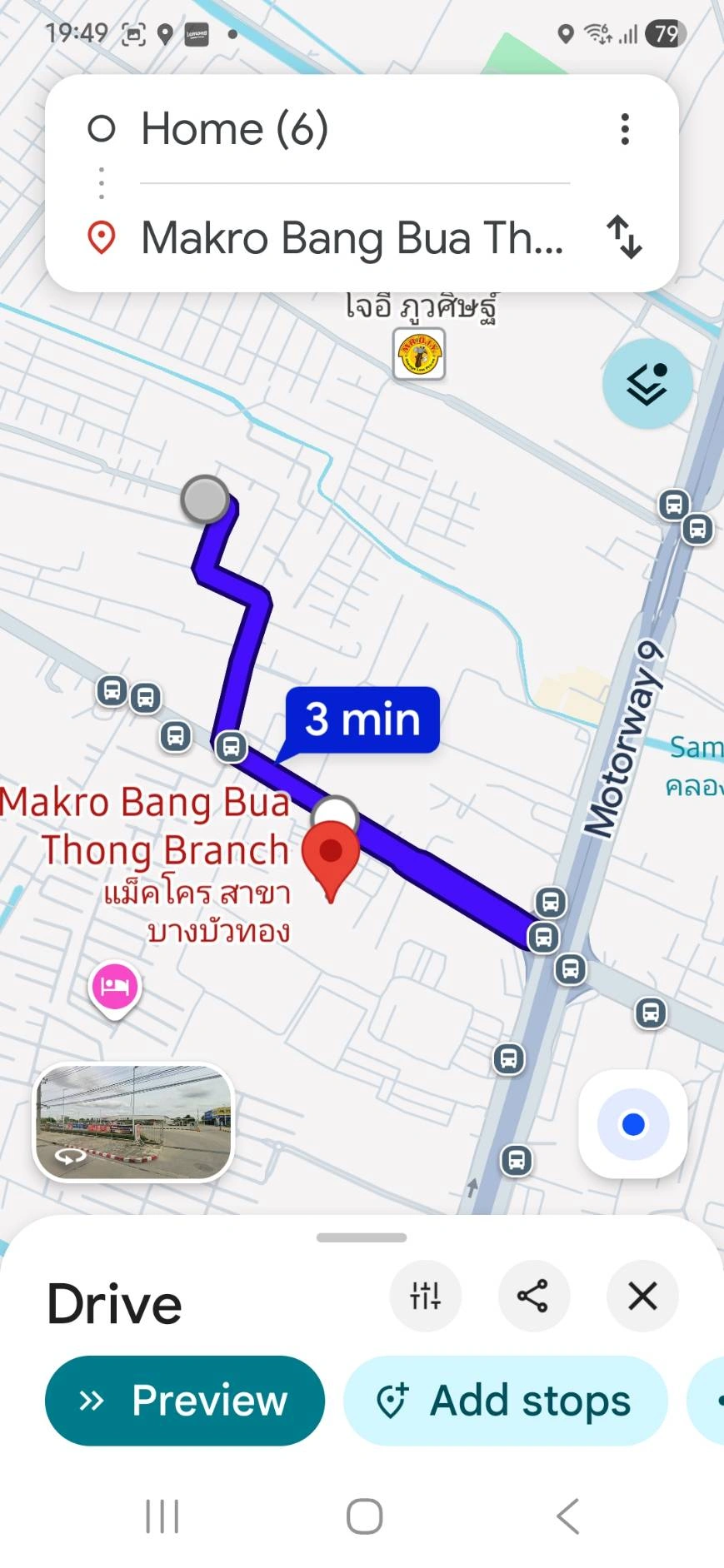Screen dimensions: 724x1568
Task: Open the route overflow menu
Action: point(625,129)
